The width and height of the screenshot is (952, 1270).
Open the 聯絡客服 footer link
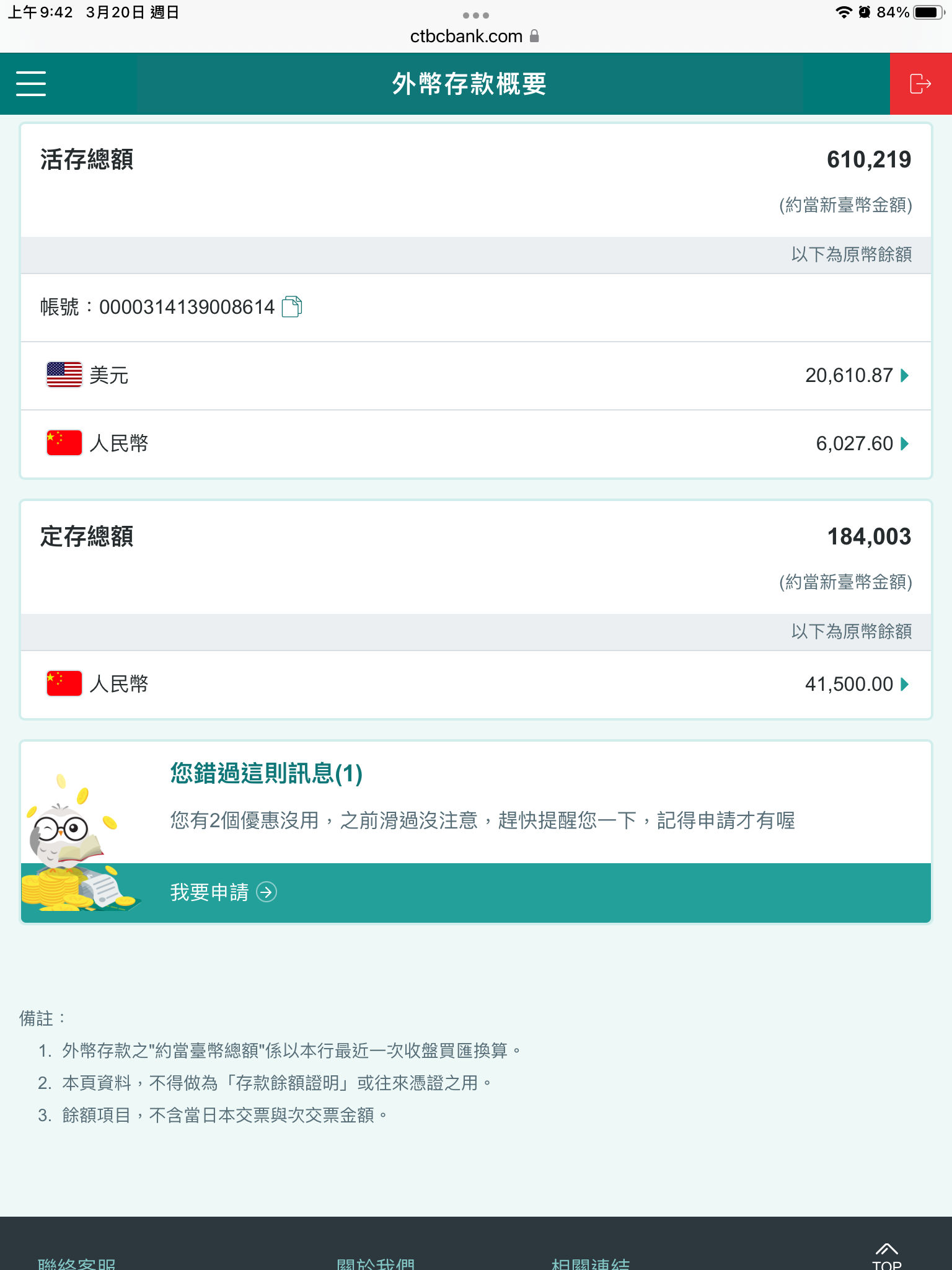(77, 1263)
